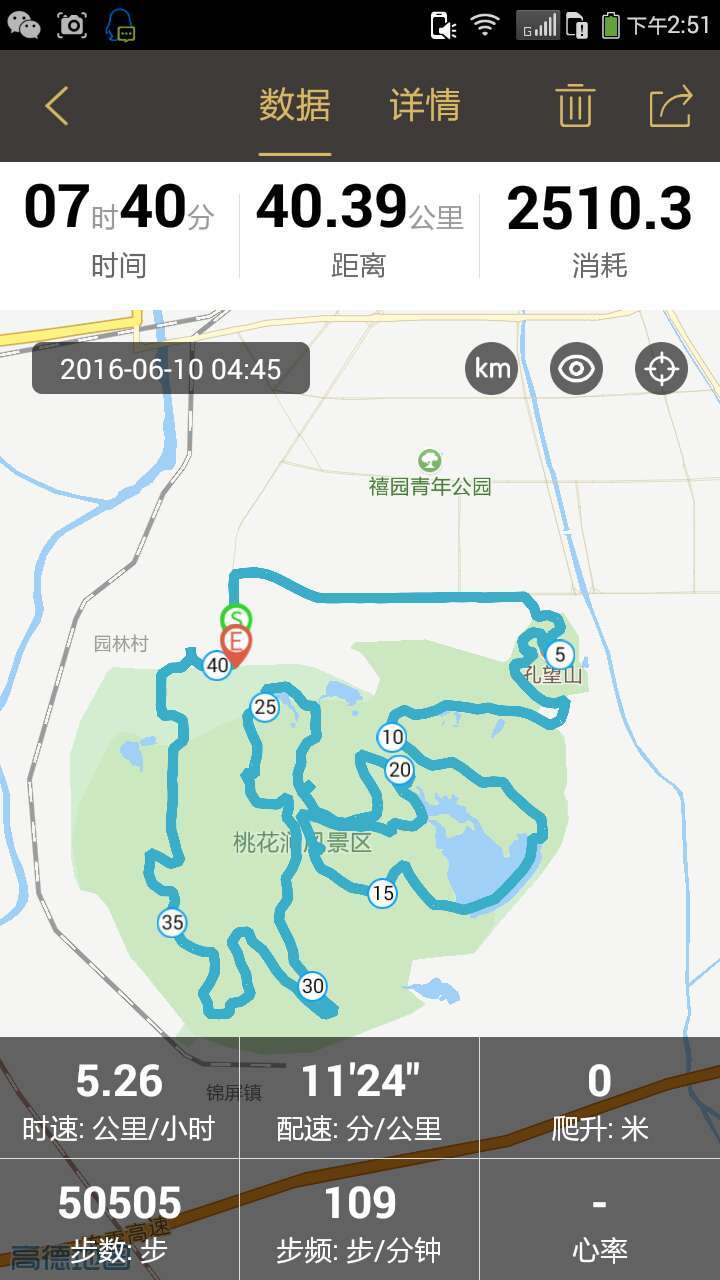Recenter the map on the route
Screen dimensions: 720x1280
pyautogui.click(x=661, y=369)
